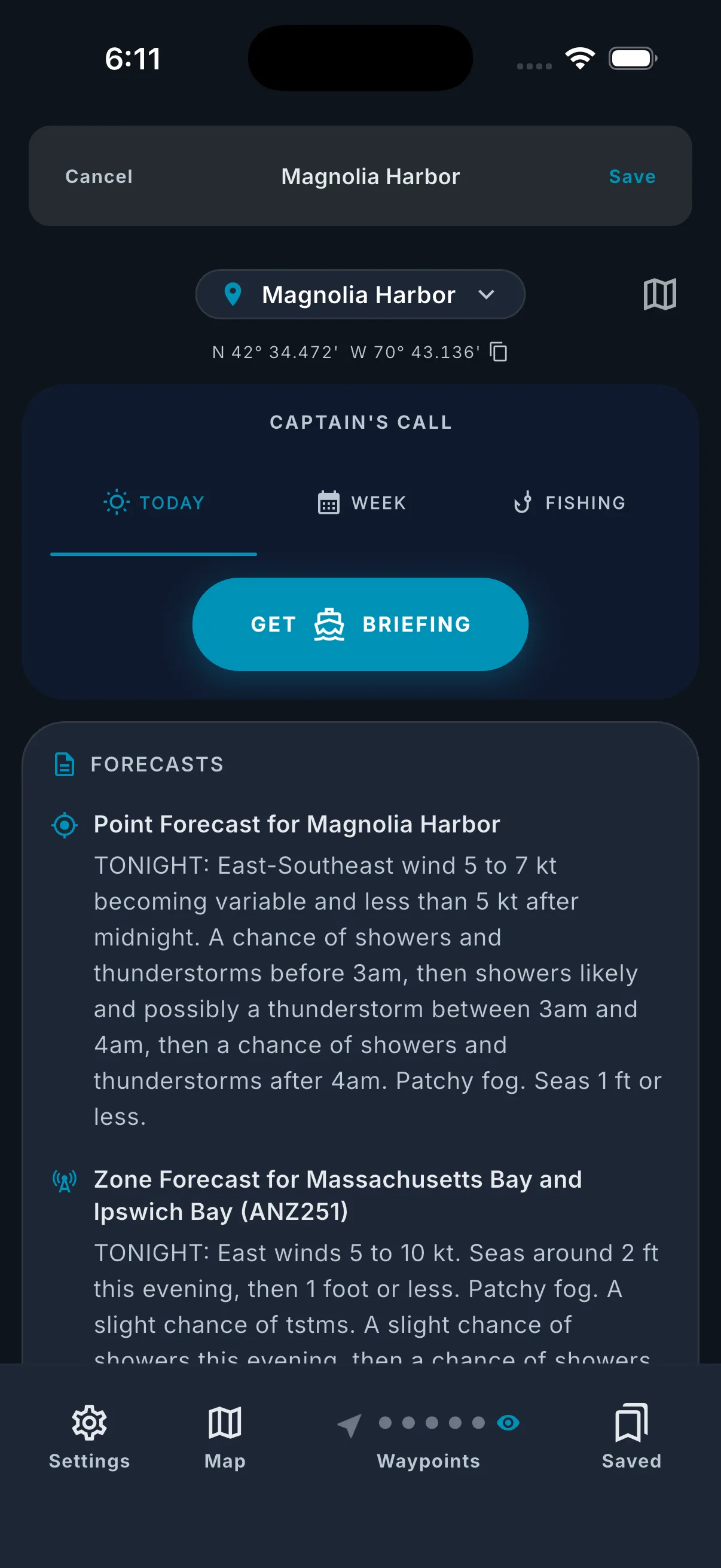Copy the coordinates to clipboard

(x=499, y=352)
